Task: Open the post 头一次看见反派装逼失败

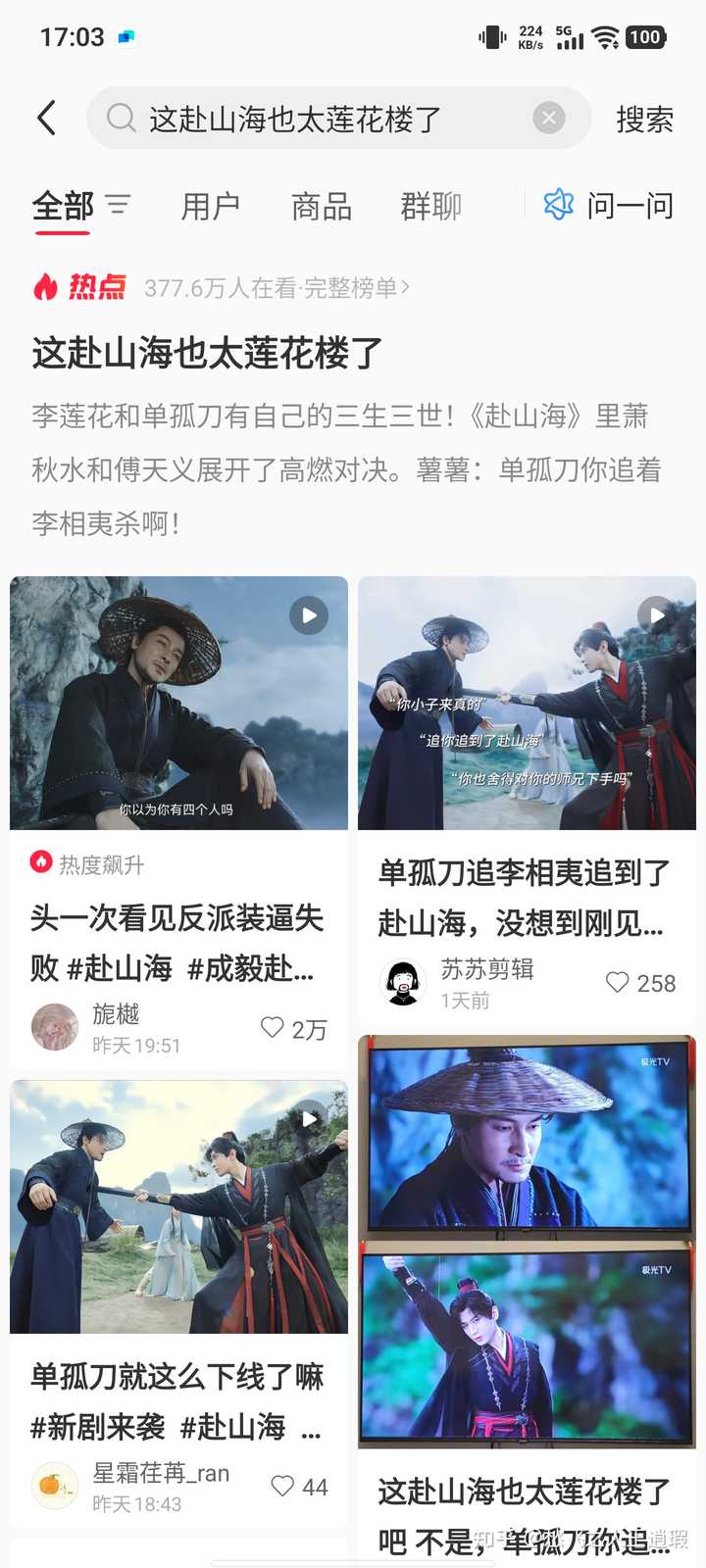Action: point(176,943)
